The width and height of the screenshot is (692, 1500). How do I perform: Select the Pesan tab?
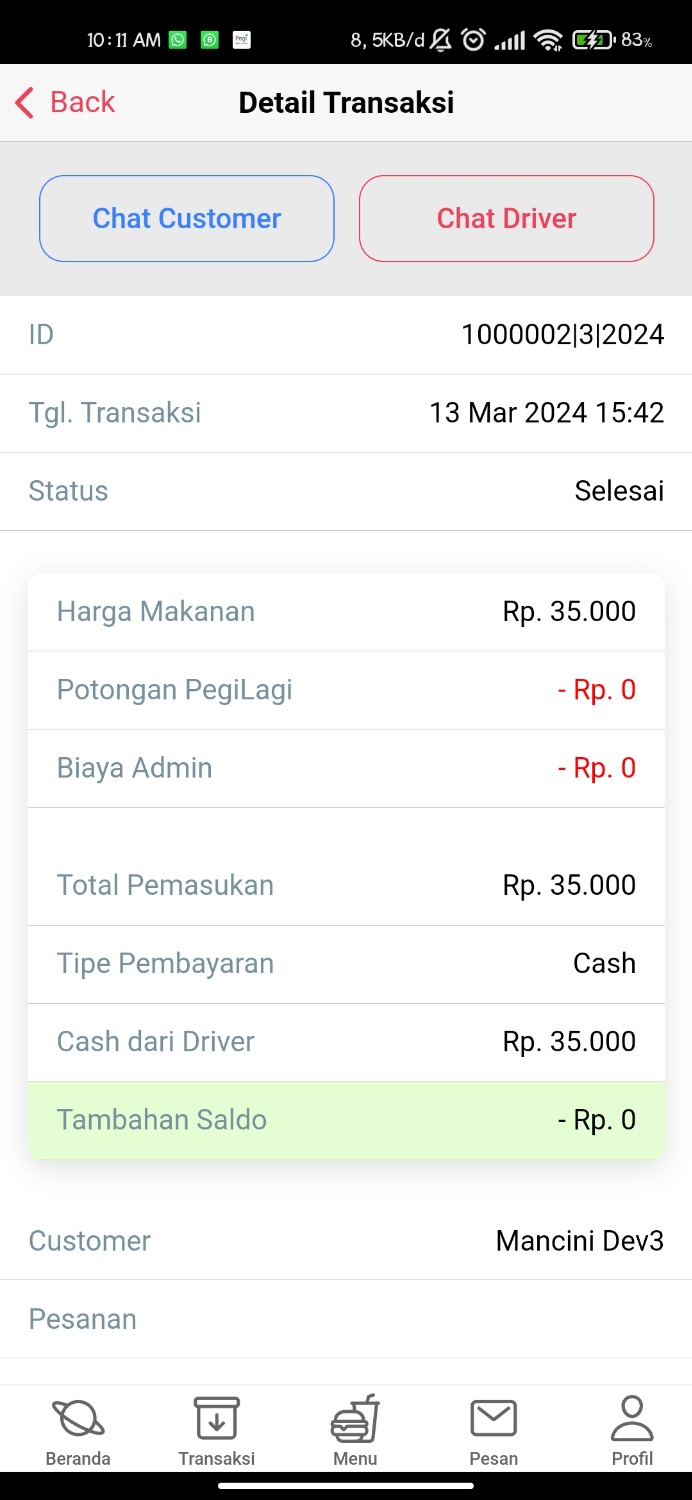[x=493, y=1431]
